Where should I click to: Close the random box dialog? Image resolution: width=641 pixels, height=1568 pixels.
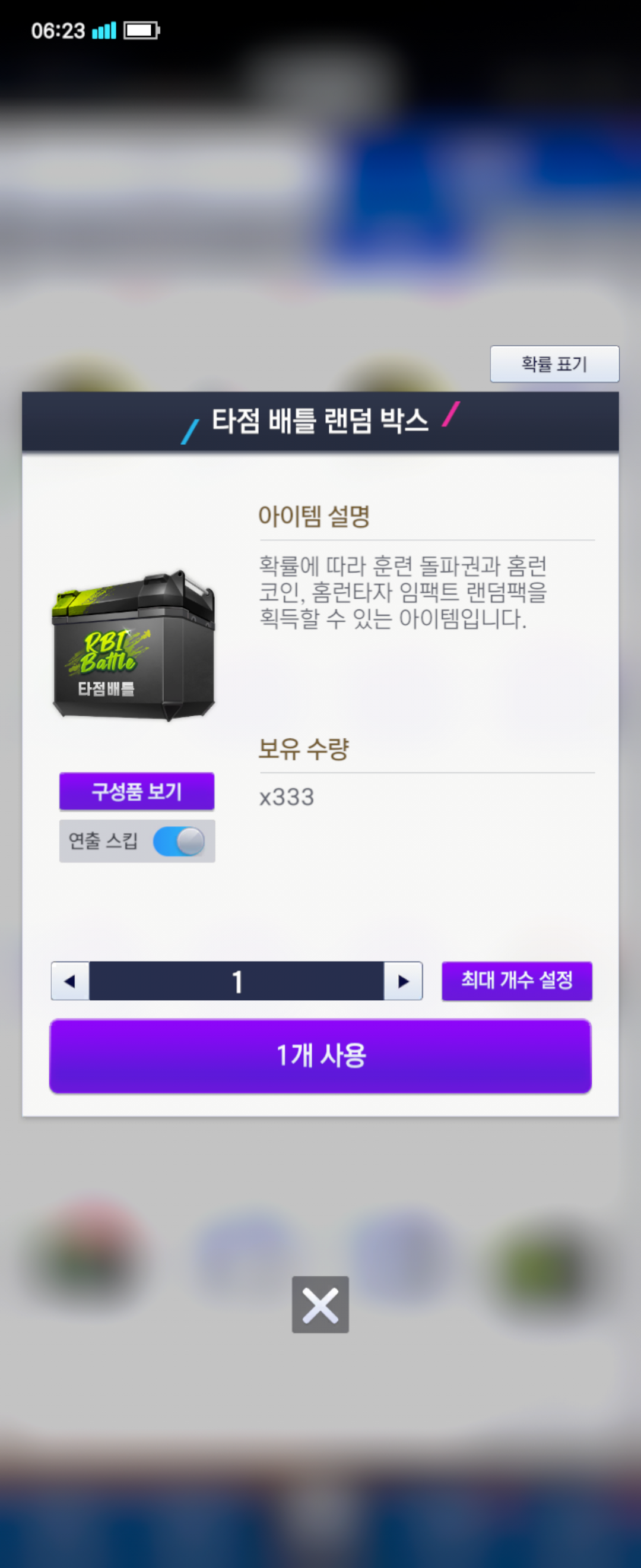click(x=320, y=1304)
